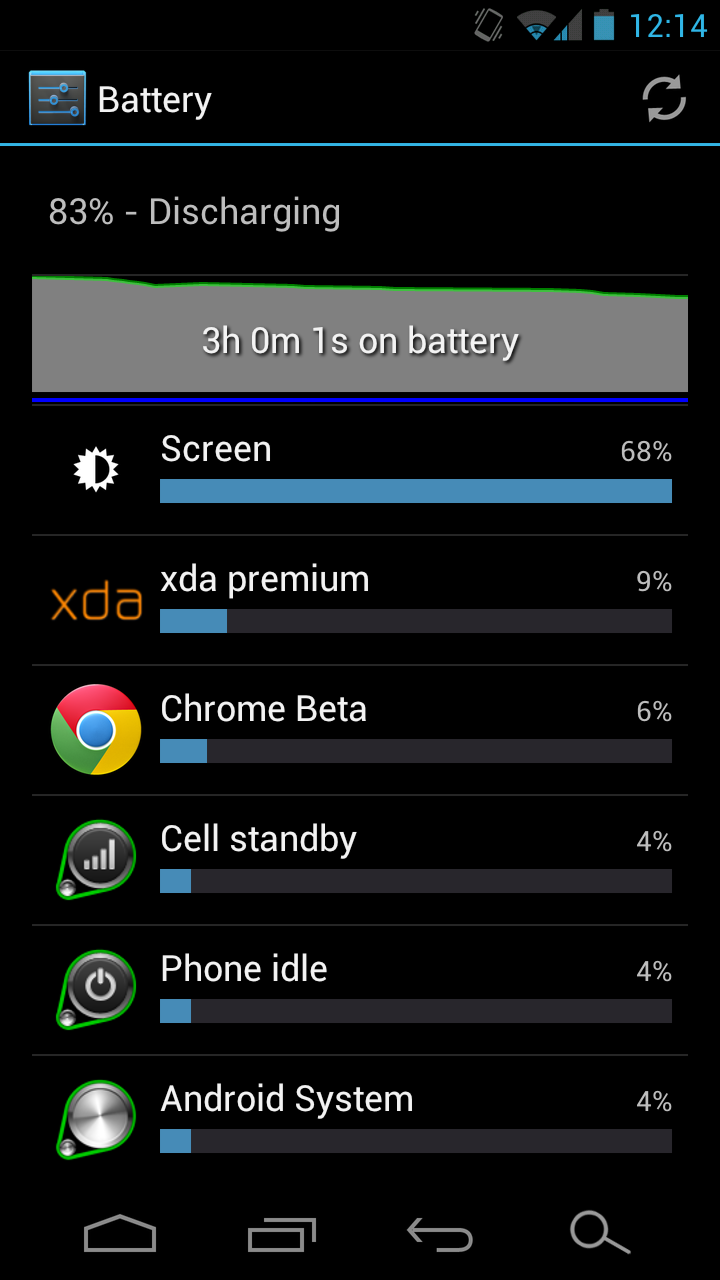
Task: Go back via the Battery settings icon
Action: [x=58, y=99]
